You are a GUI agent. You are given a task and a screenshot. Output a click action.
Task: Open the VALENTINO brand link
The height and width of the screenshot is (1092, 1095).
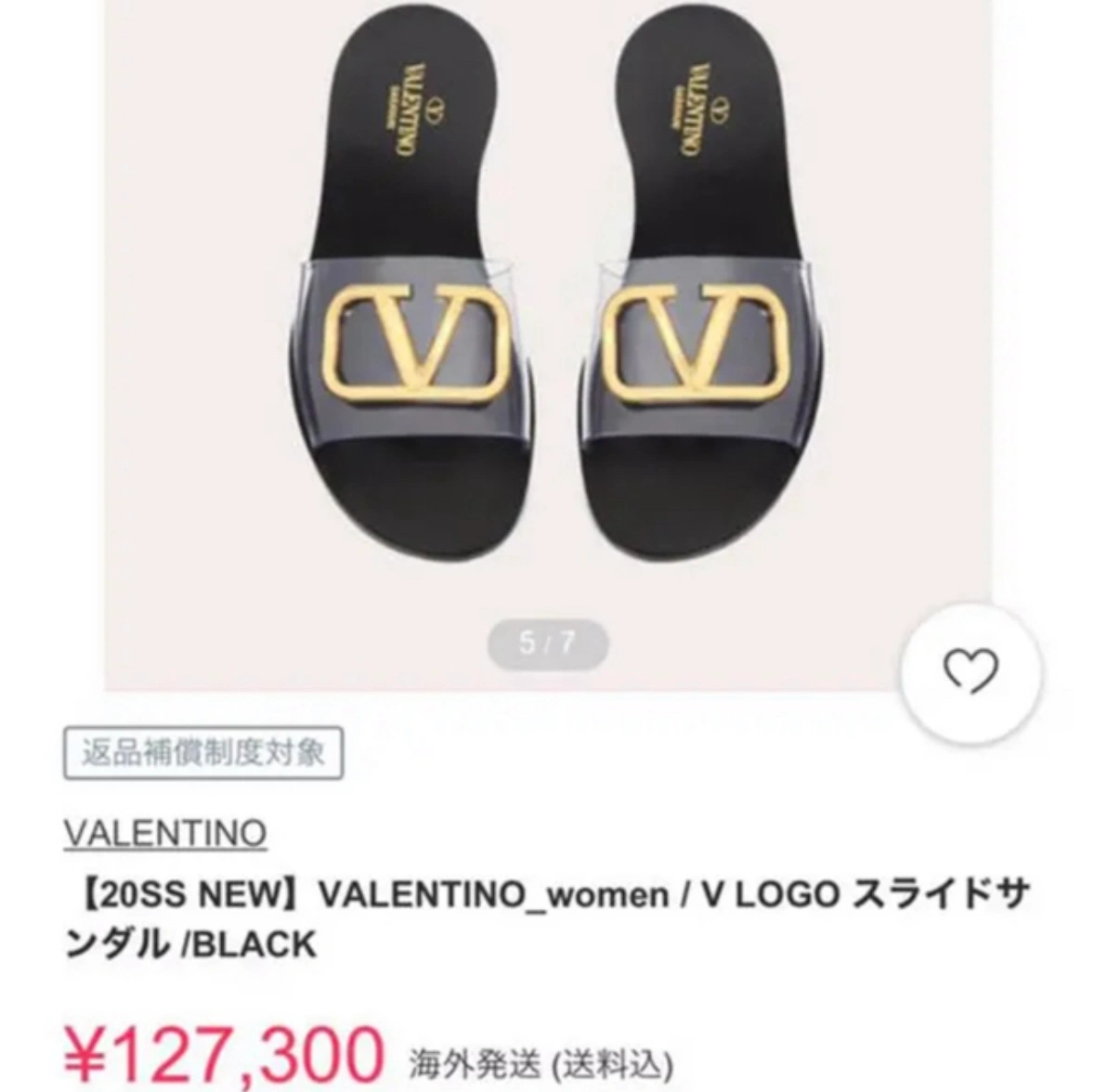[x=165, y=833]
